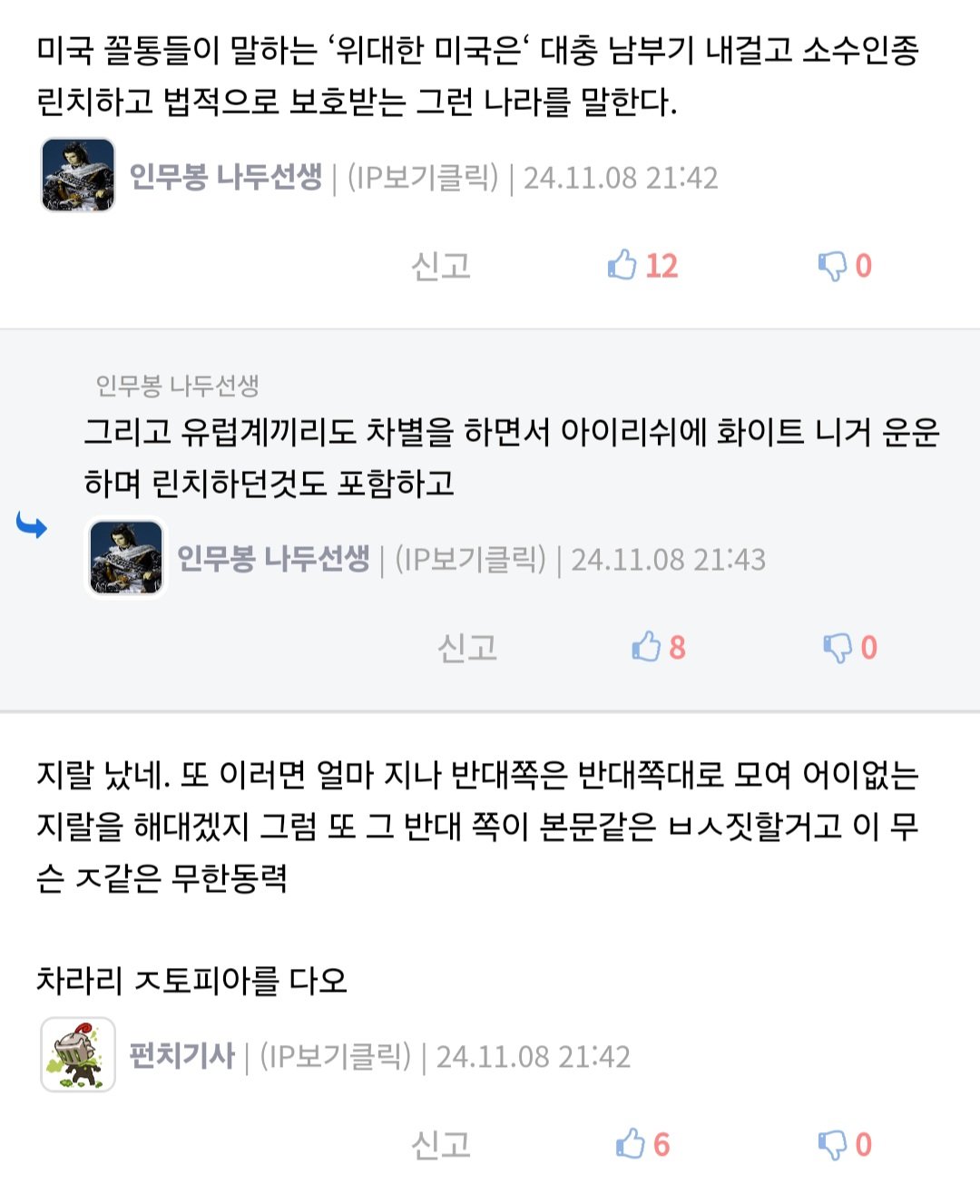Open 펀치기사's user profile
Viewport: 980px width, 1204px height.
tap(181, 1055)
